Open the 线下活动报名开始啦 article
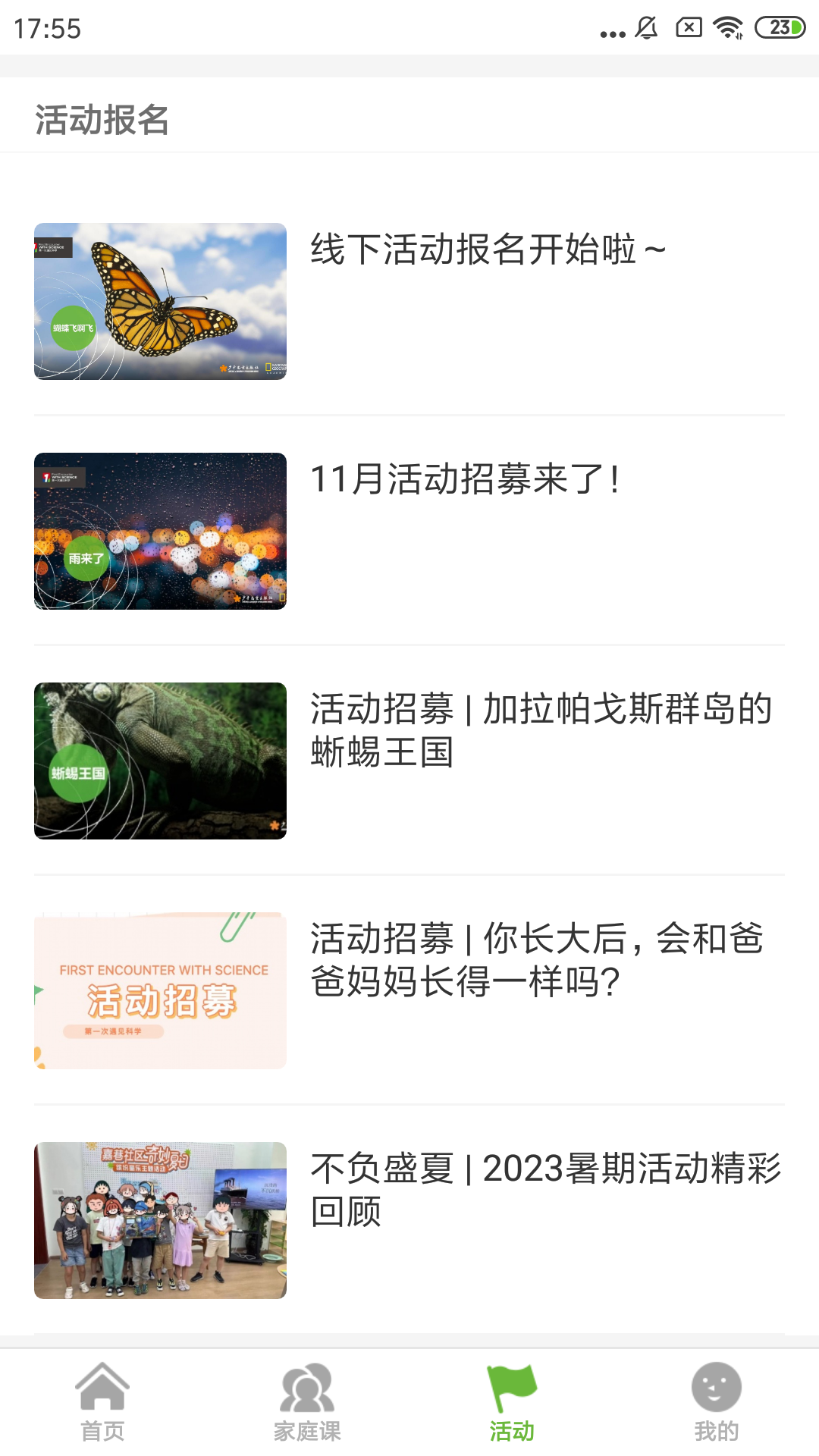The height and width of the screenshot is (1456, 819). 488,249
